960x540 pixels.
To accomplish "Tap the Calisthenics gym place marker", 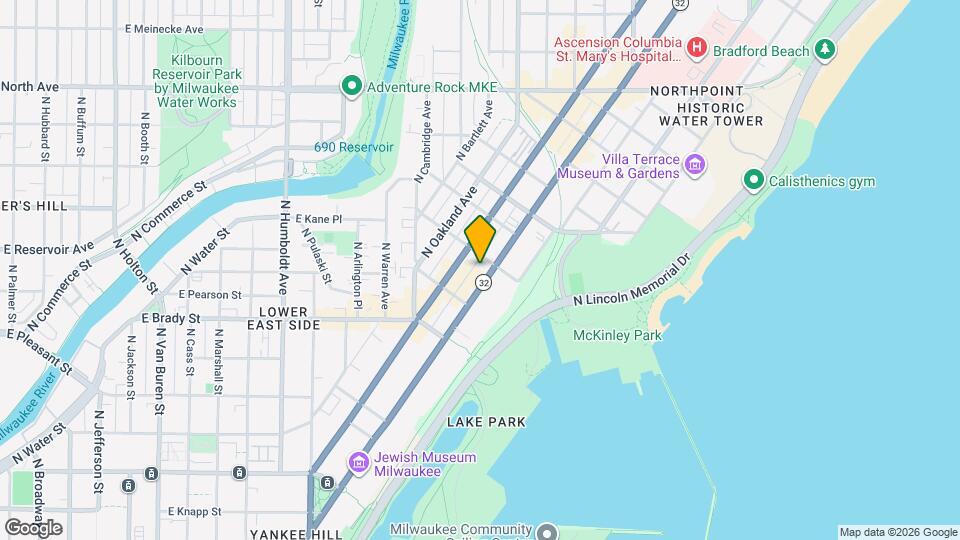I will [x=754, y=181].
